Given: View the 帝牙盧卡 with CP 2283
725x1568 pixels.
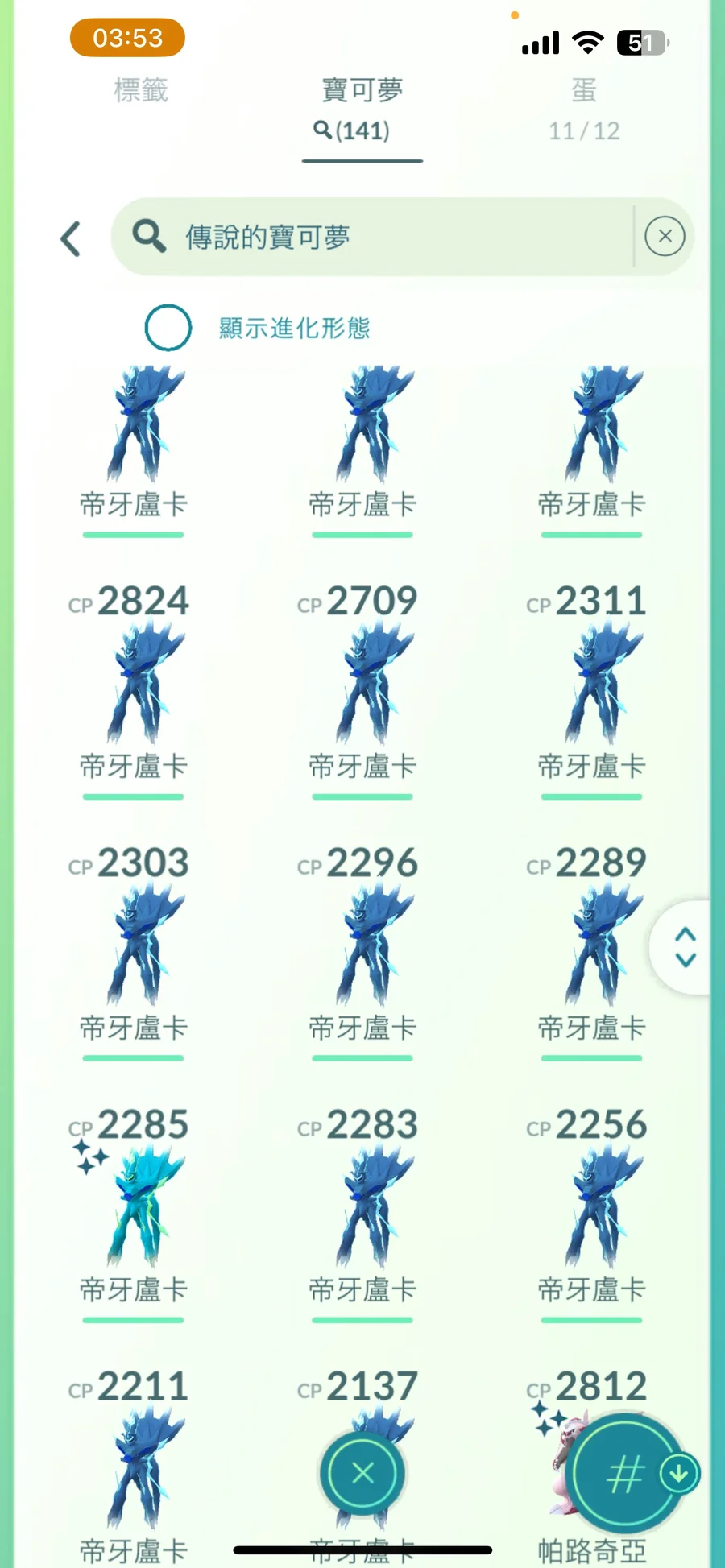Looking at the screenshot, I should [362, 1208].
